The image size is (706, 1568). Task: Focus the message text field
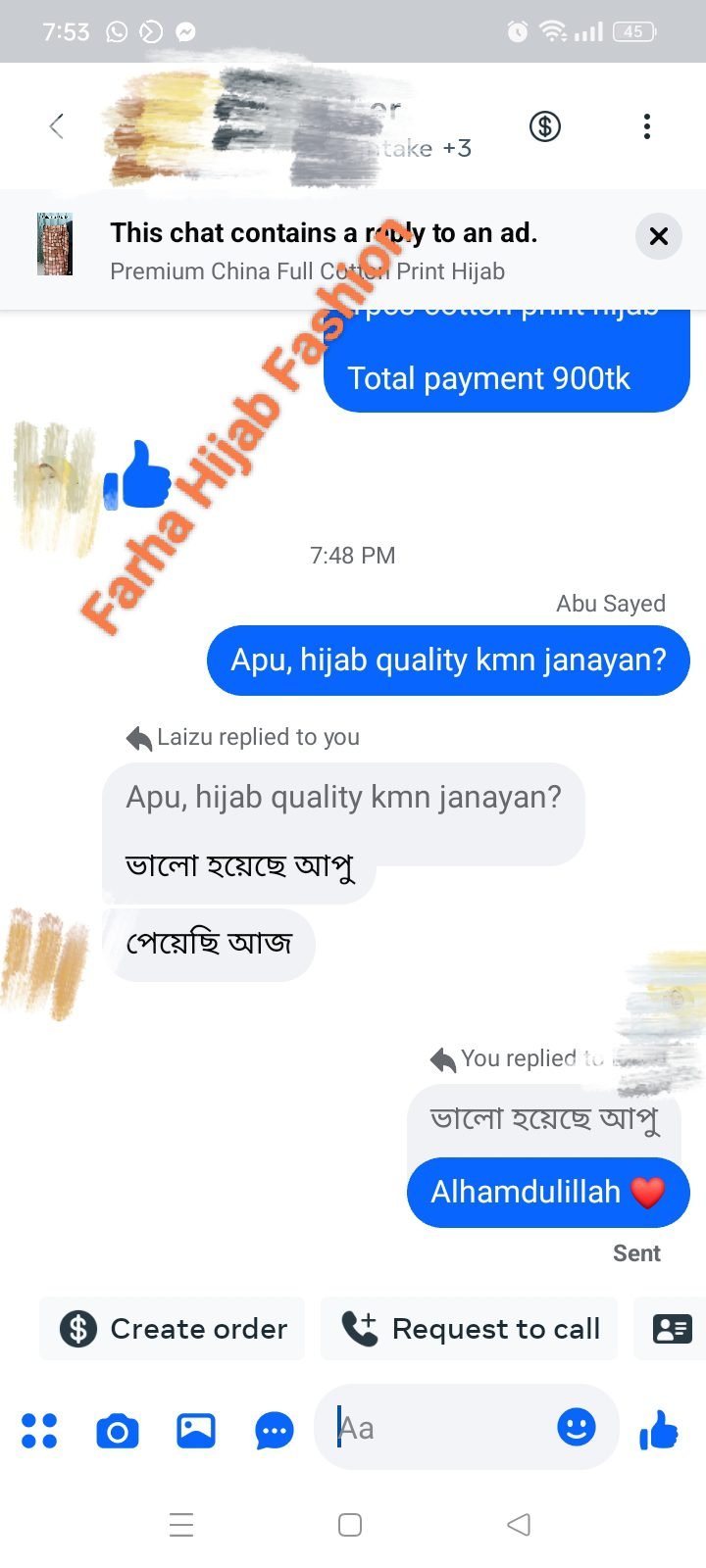[x=441, y=1428]
